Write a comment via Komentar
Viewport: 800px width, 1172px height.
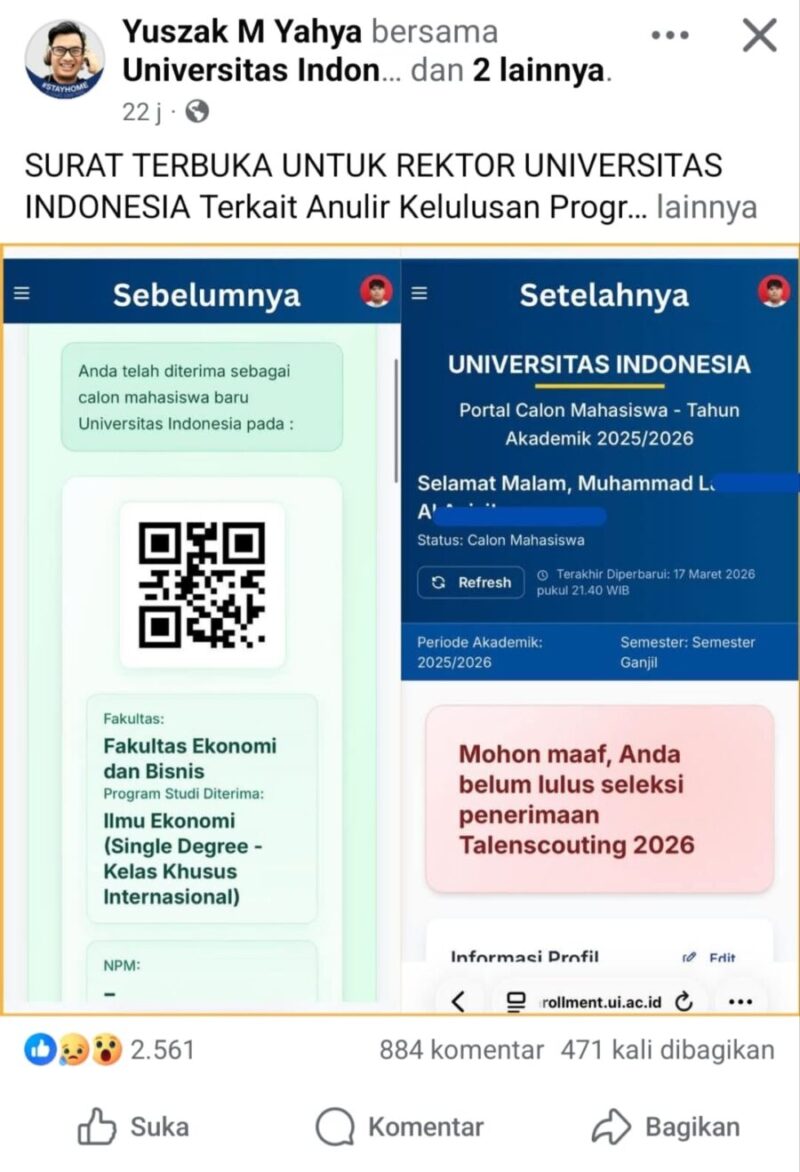coord(400,1127)
